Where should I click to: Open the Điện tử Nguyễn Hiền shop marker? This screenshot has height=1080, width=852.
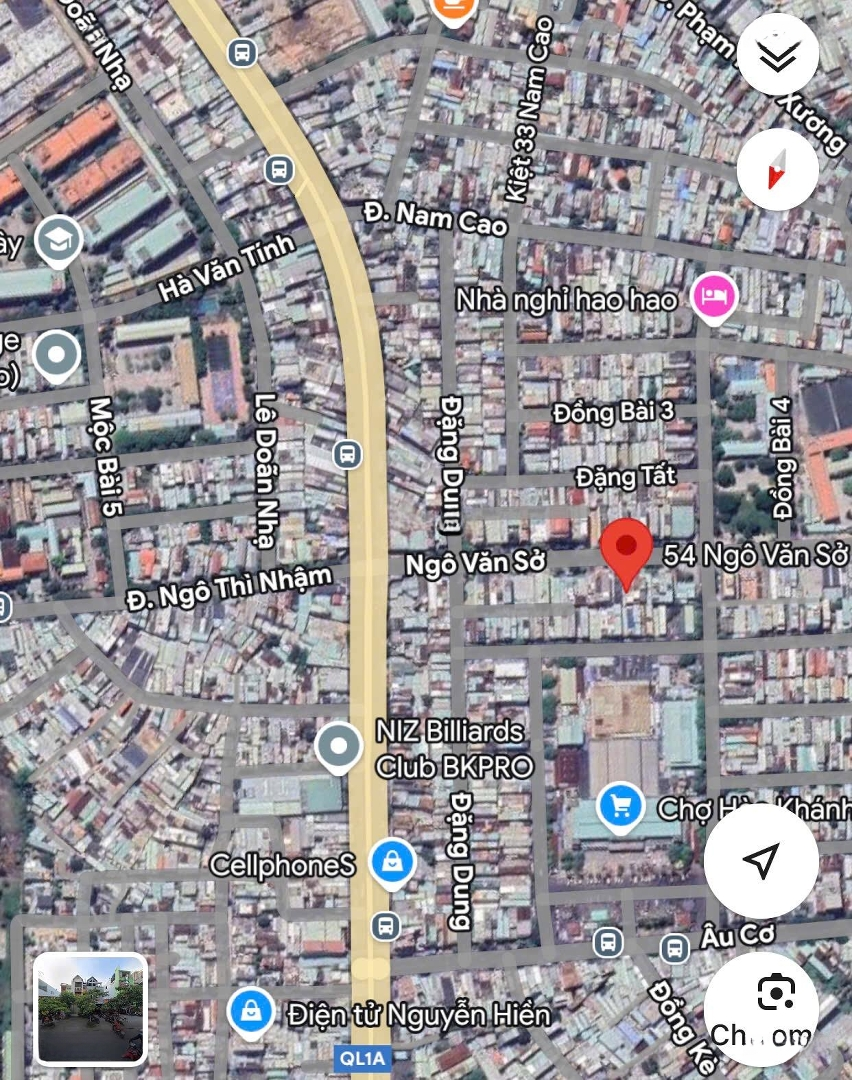(x=251, y=1013)
